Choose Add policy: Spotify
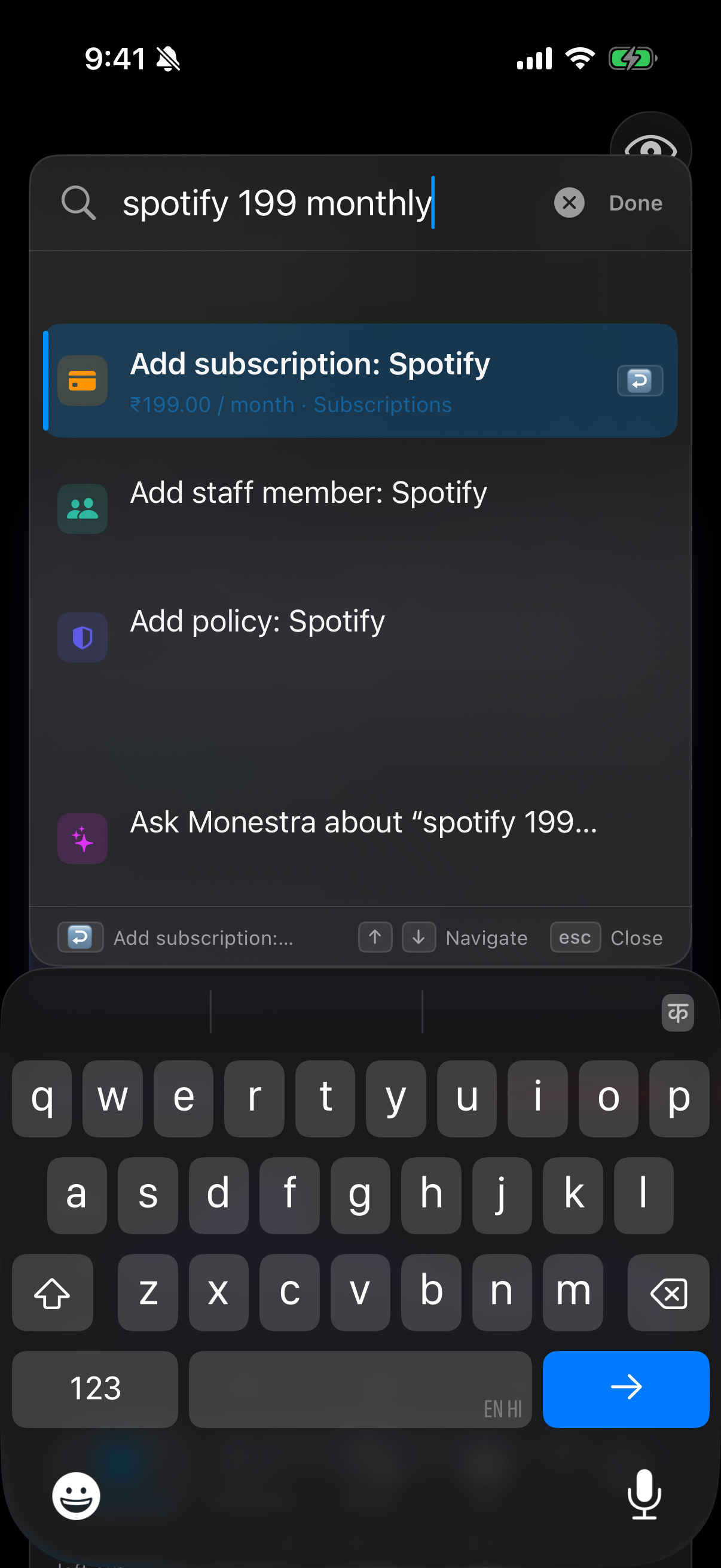Viewport: 721px width, 1568px height. (362, 637)
